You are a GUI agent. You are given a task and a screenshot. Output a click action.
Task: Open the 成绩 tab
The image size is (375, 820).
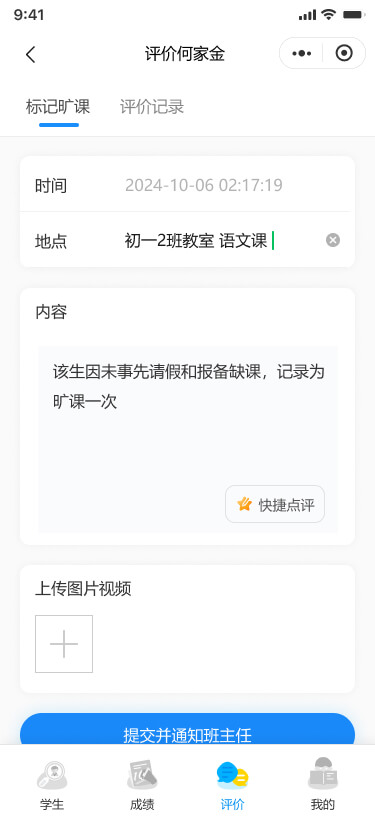click(x=142, y=784)
